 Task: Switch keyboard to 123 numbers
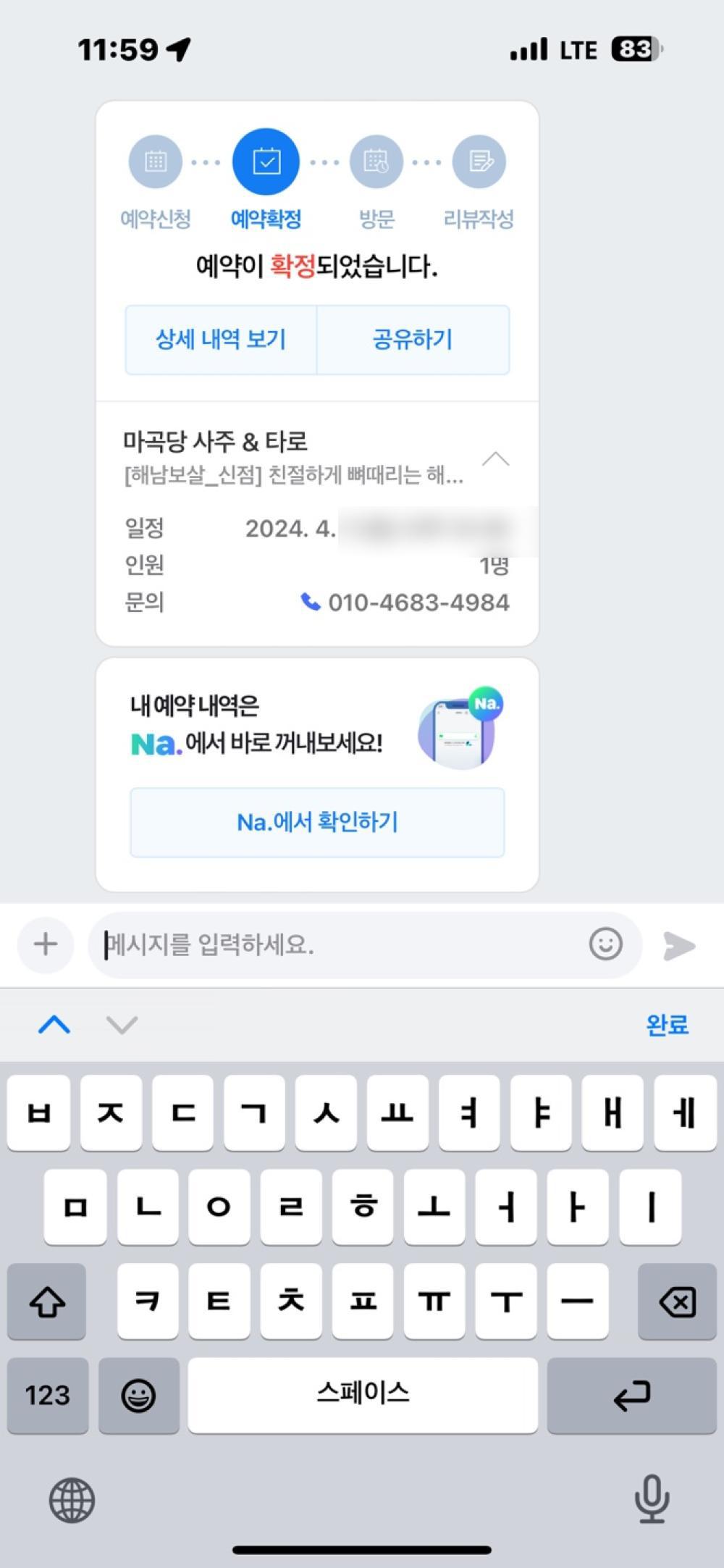click(48, 1395)
